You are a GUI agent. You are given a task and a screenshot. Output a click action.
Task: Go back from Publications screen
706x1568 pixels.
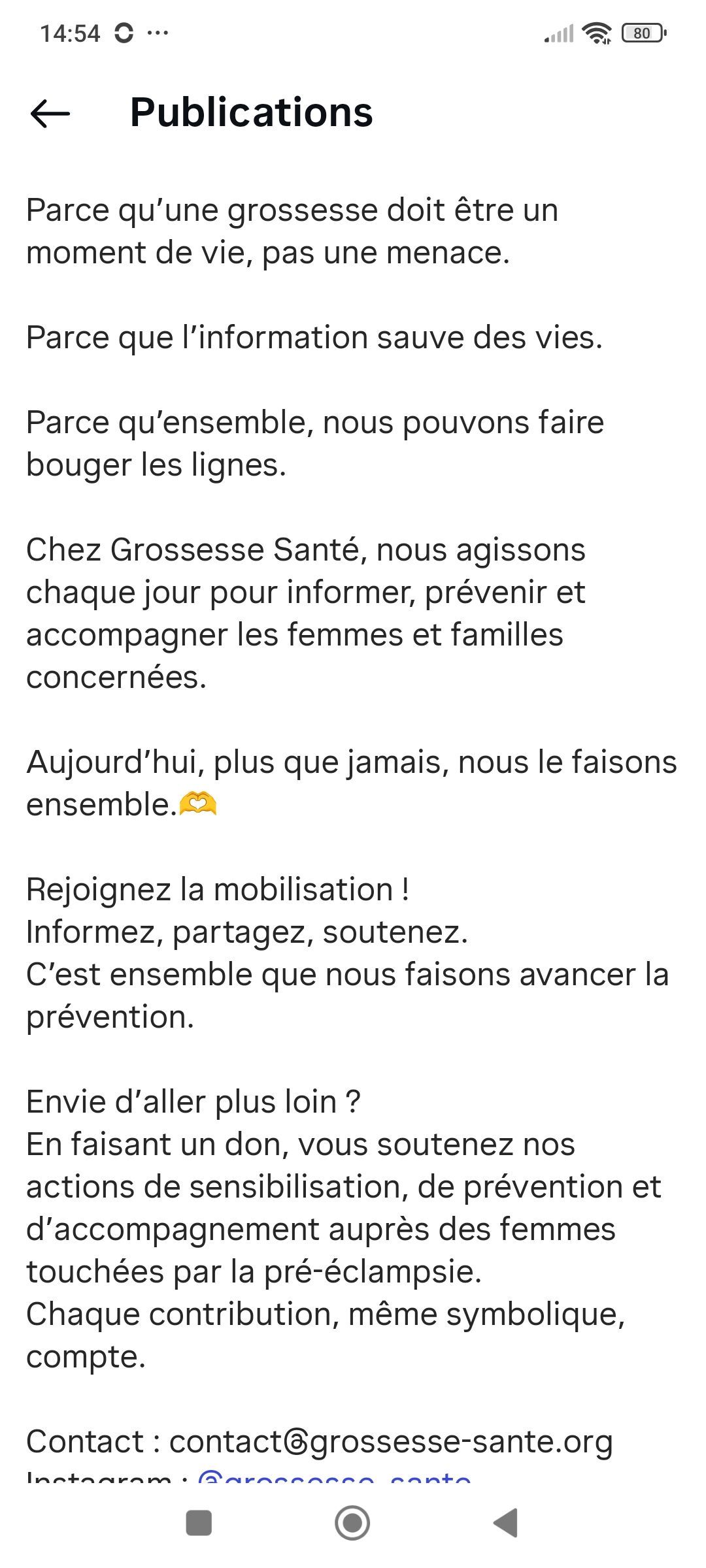(50, 113)
